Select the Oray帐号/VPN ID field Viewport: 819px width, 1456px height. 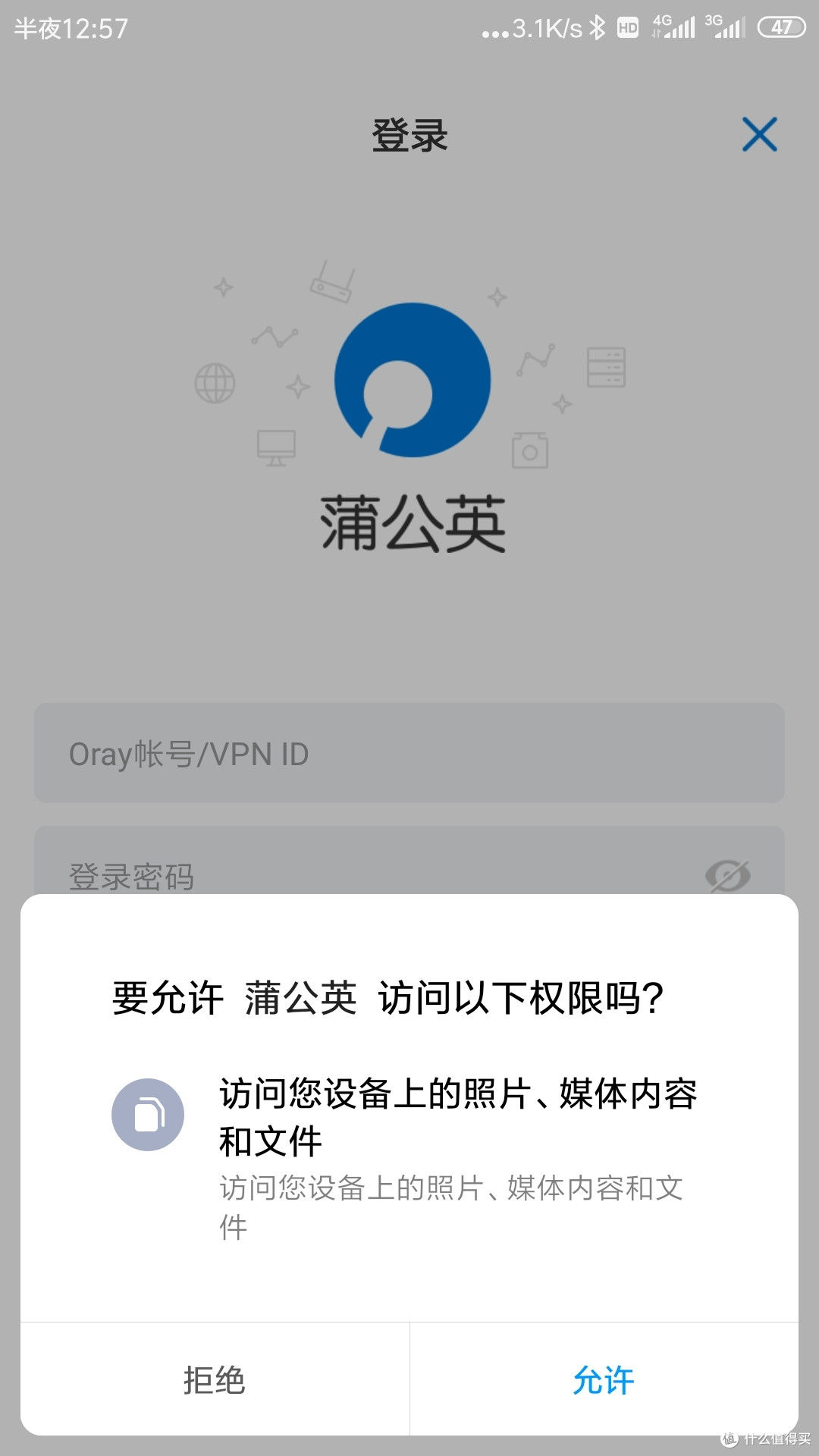(x=409, y=753)
